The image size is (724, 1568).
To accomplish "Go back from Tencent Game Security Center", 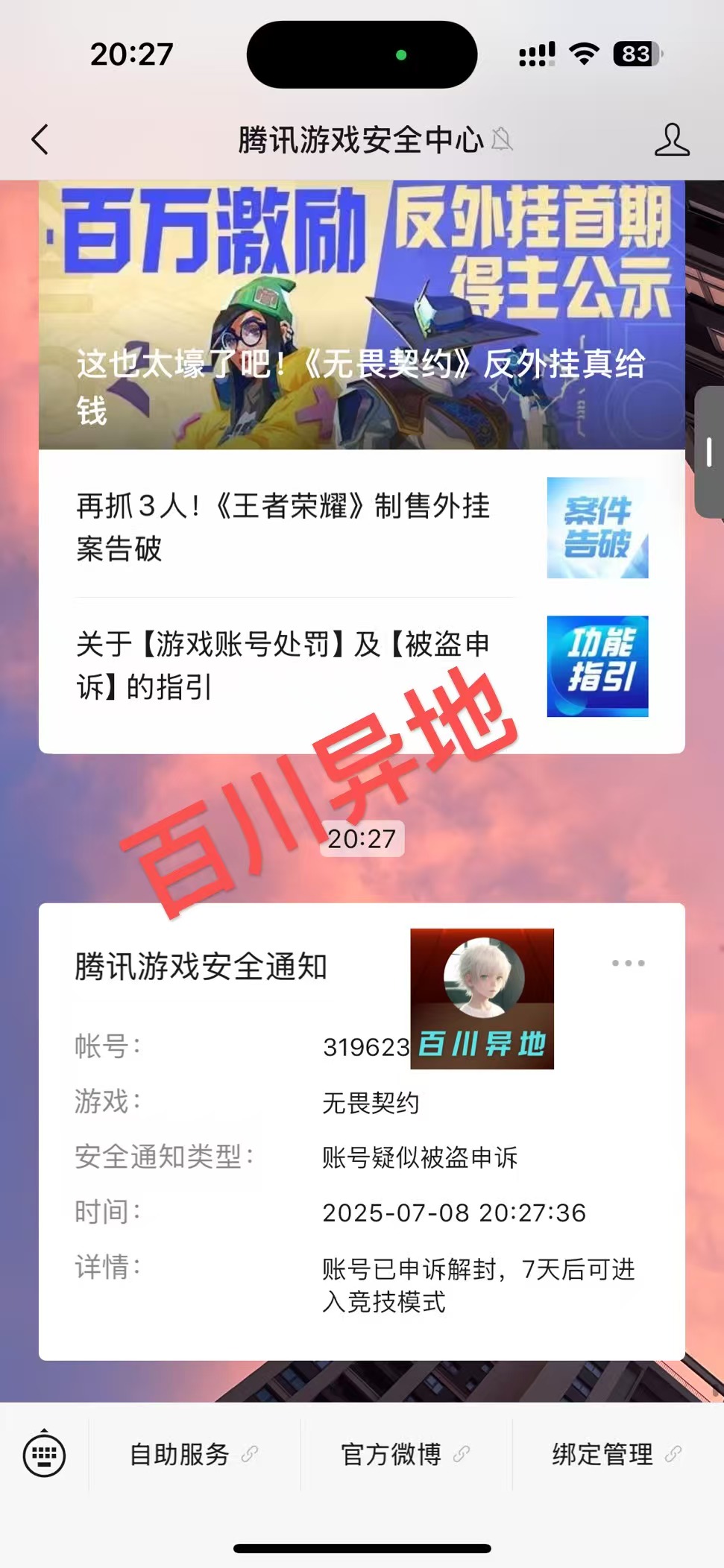I will click(40, 139).
